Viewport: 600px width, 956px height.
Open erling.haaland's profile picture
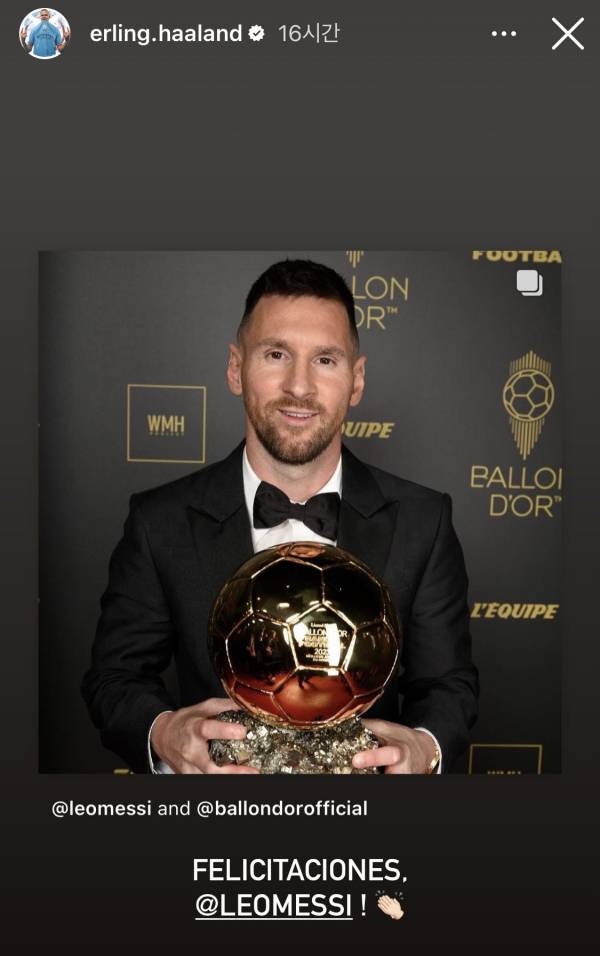tap(44, 34)
